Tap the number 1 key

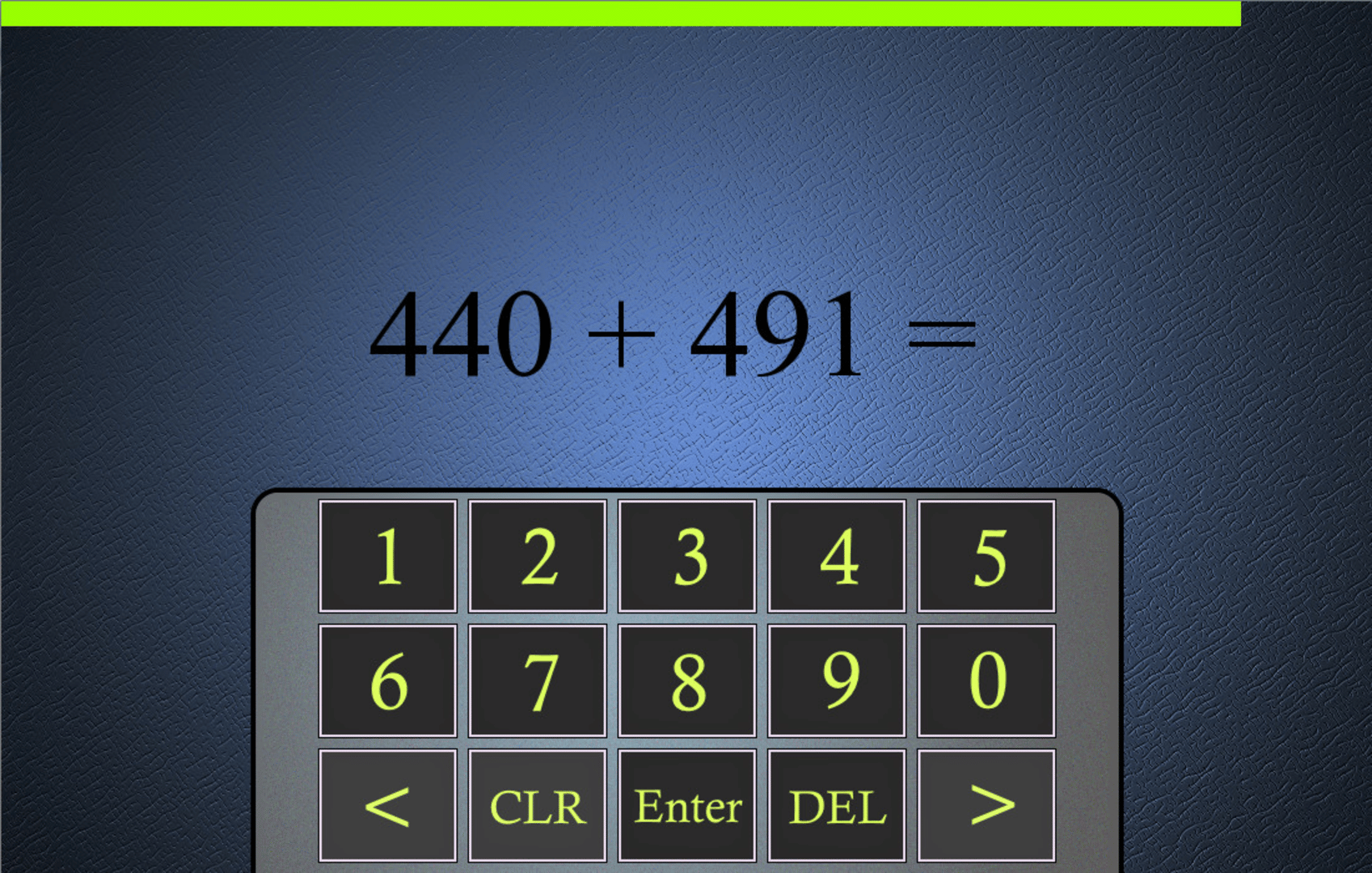pos(388,556)
